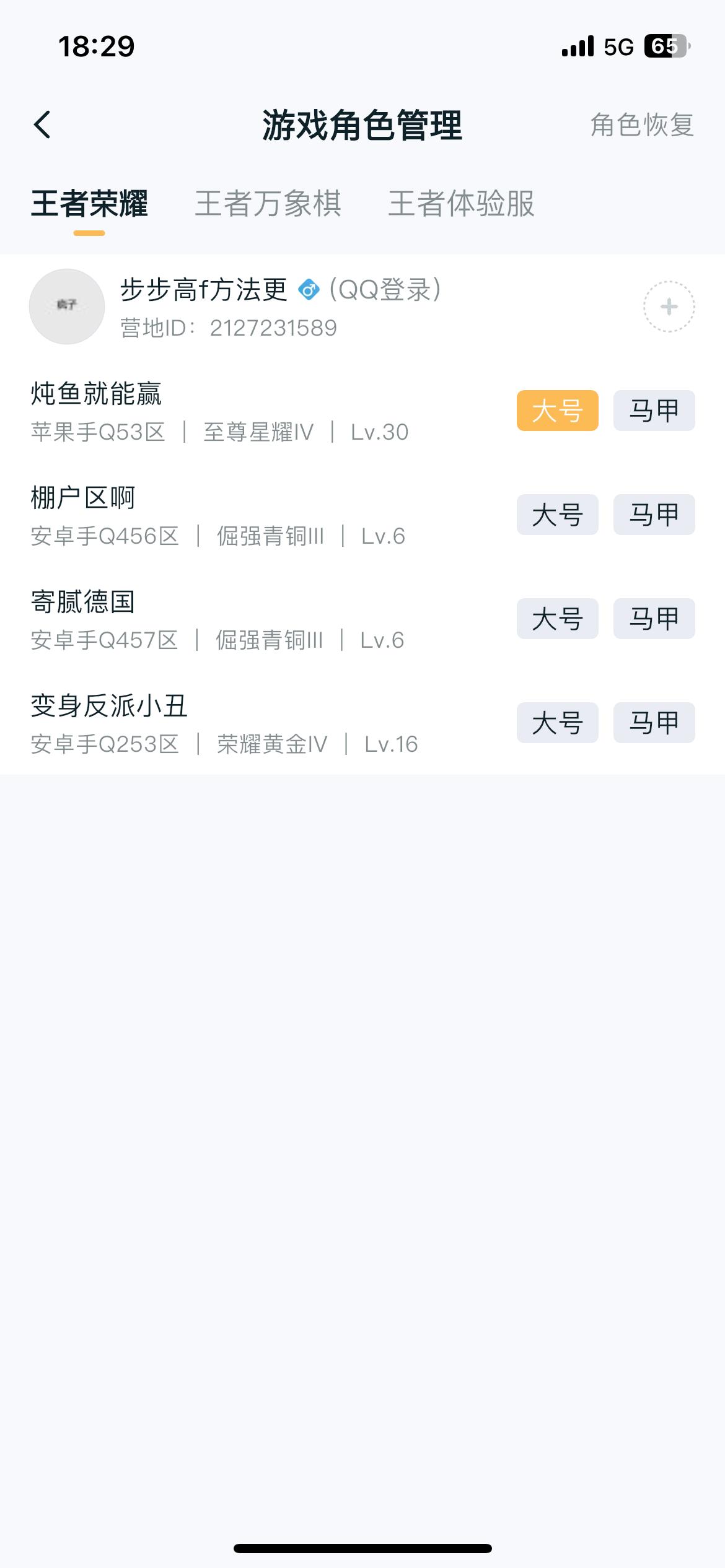This screenshot has width=725, height=1568.
Task: Open the avatar of 步步高f方法更
Action: [x=67, y=307]
